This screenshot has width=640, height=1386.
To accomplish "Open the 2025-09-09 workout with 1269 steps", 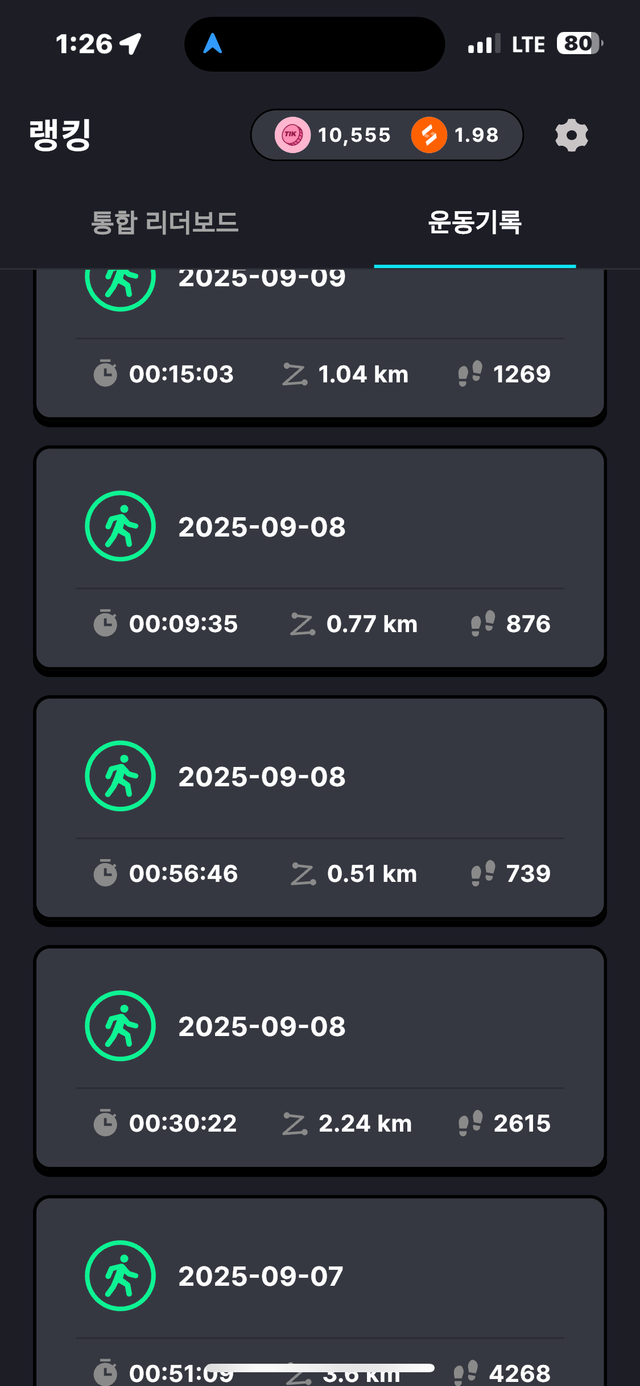I will point(320,345).
